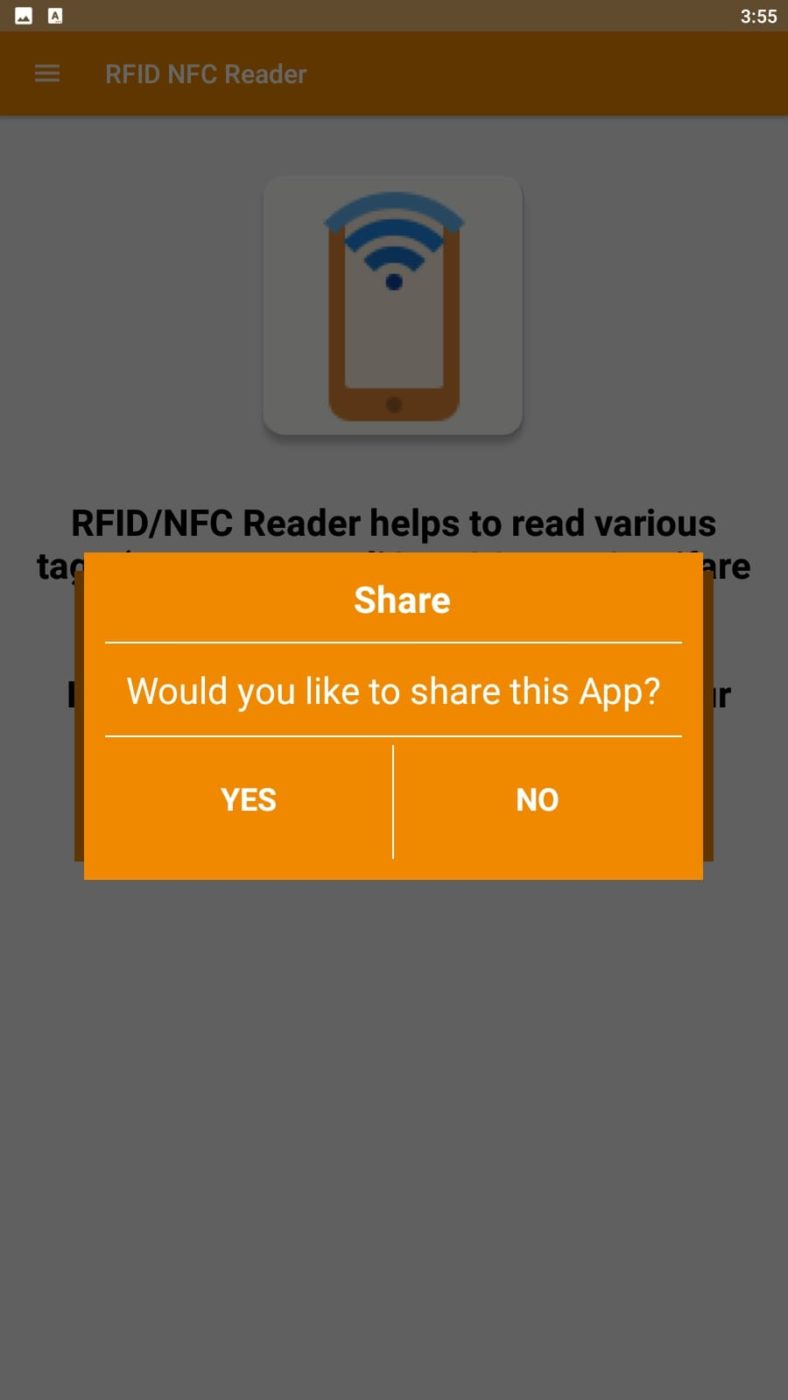
Task: Click the vertical divider between YES and NO
Action: tap(393, 800)
